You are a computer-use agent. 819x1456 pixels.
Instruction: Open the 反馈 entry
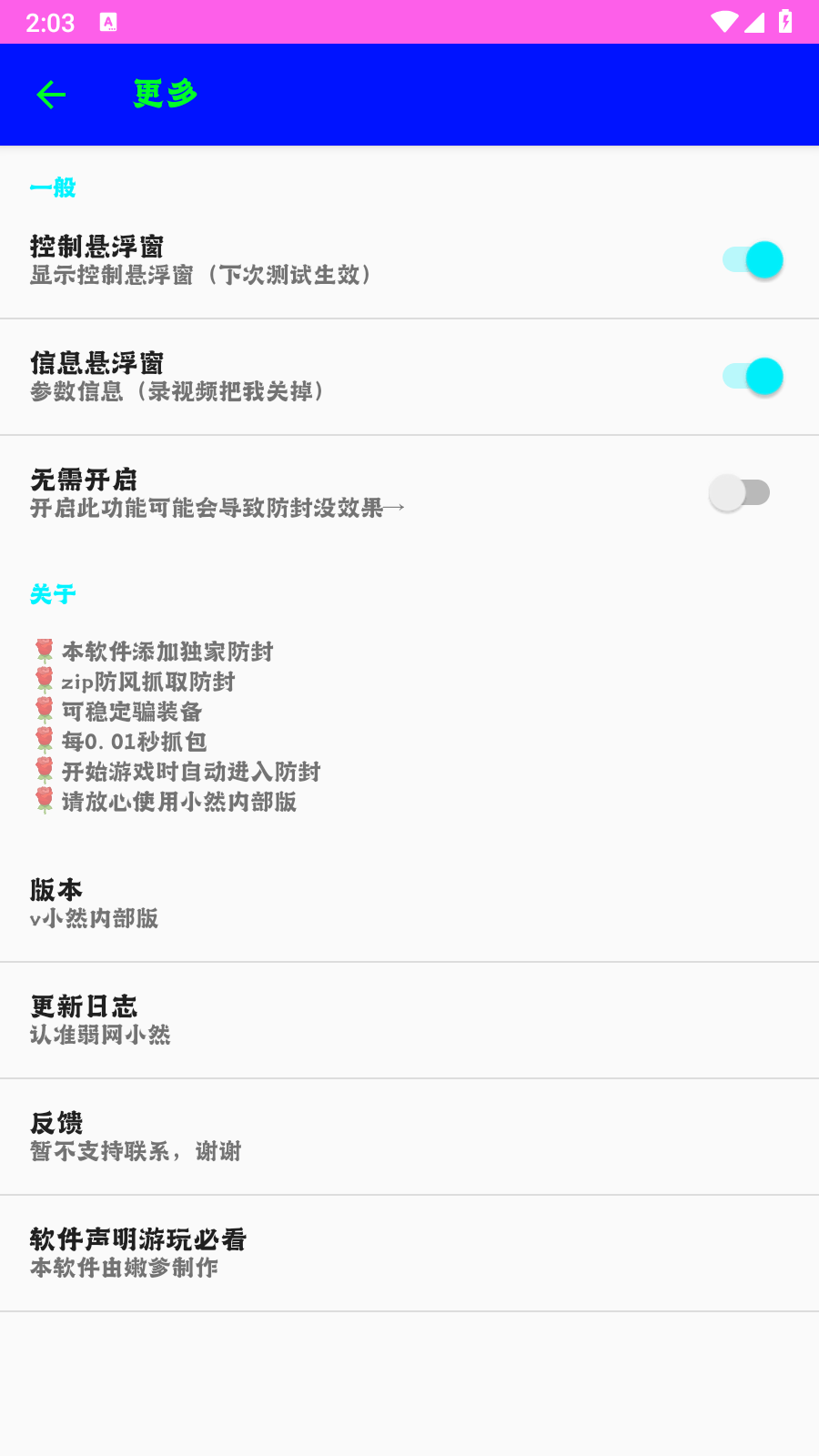(x=409, y=1136)
